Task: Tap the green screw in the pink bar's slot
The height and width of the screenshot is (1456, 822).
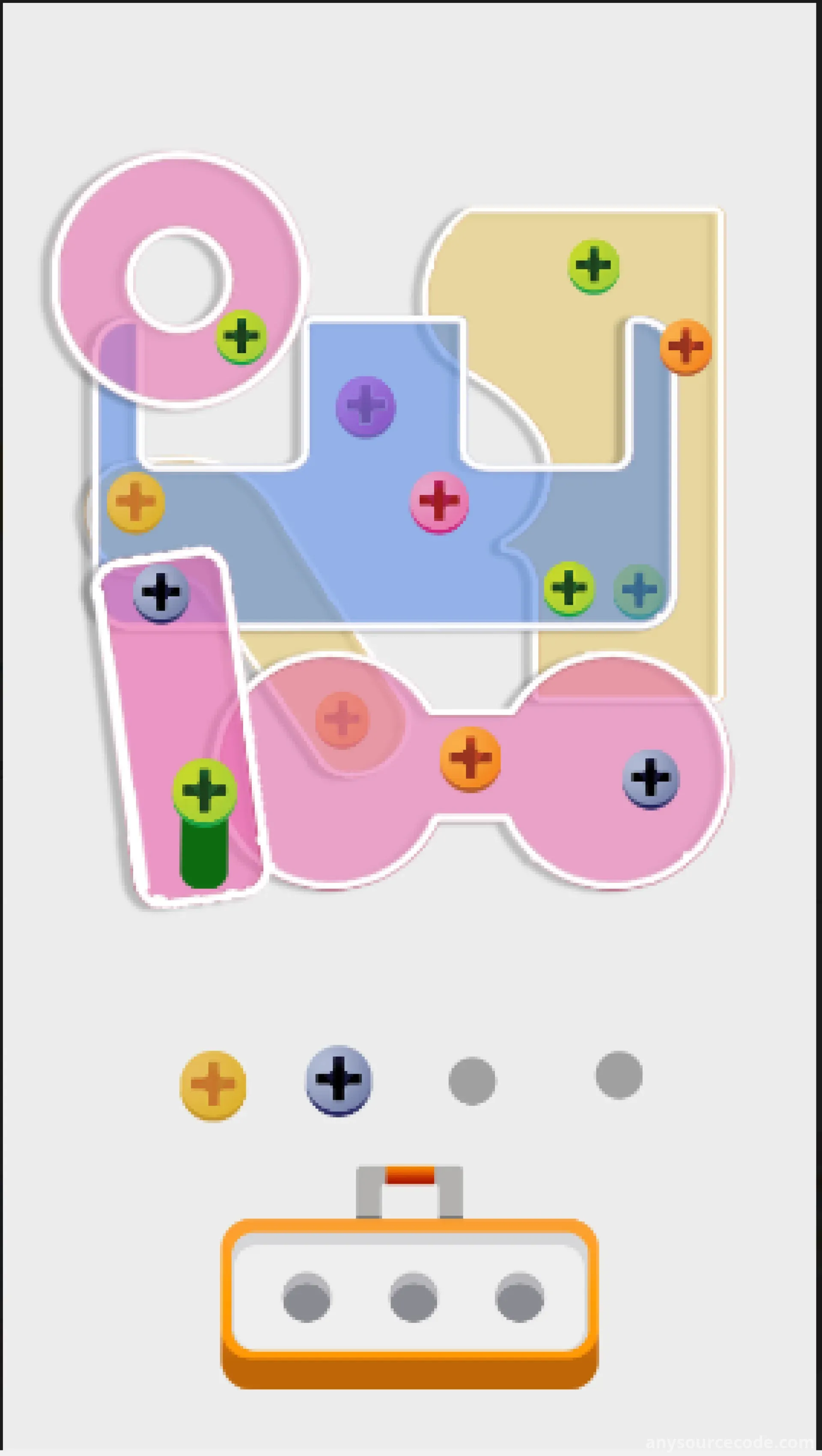Action: point(204,790)
